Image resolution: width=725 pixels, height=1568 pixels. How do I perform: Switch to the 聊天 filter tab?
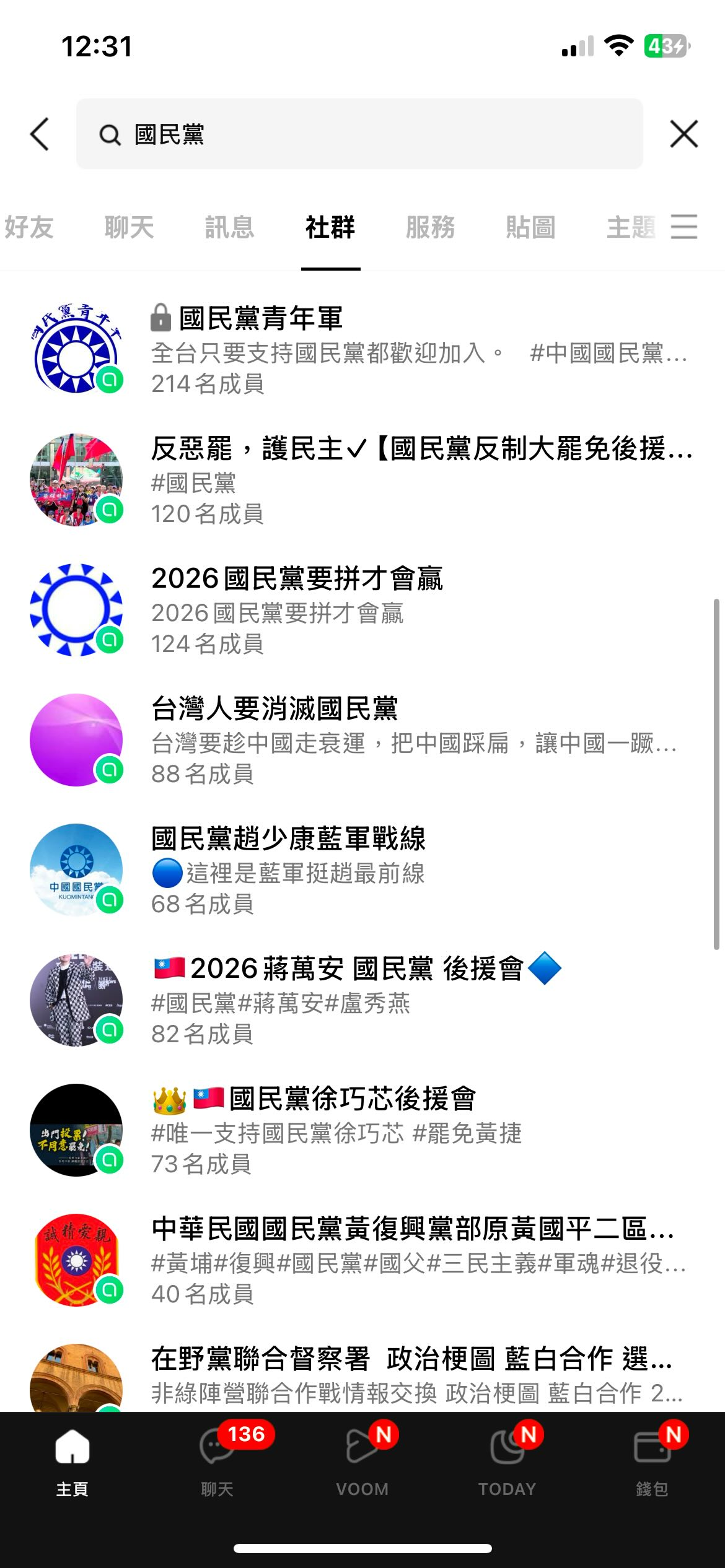coord(129,227)
